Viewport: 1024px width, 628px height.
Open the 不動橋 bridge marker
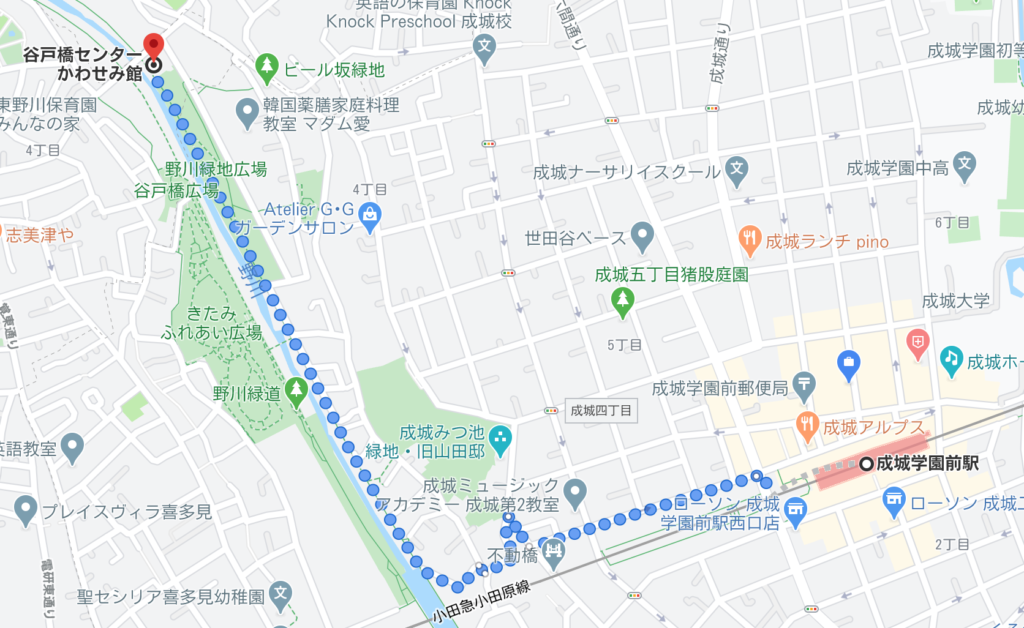pos(553,549)
